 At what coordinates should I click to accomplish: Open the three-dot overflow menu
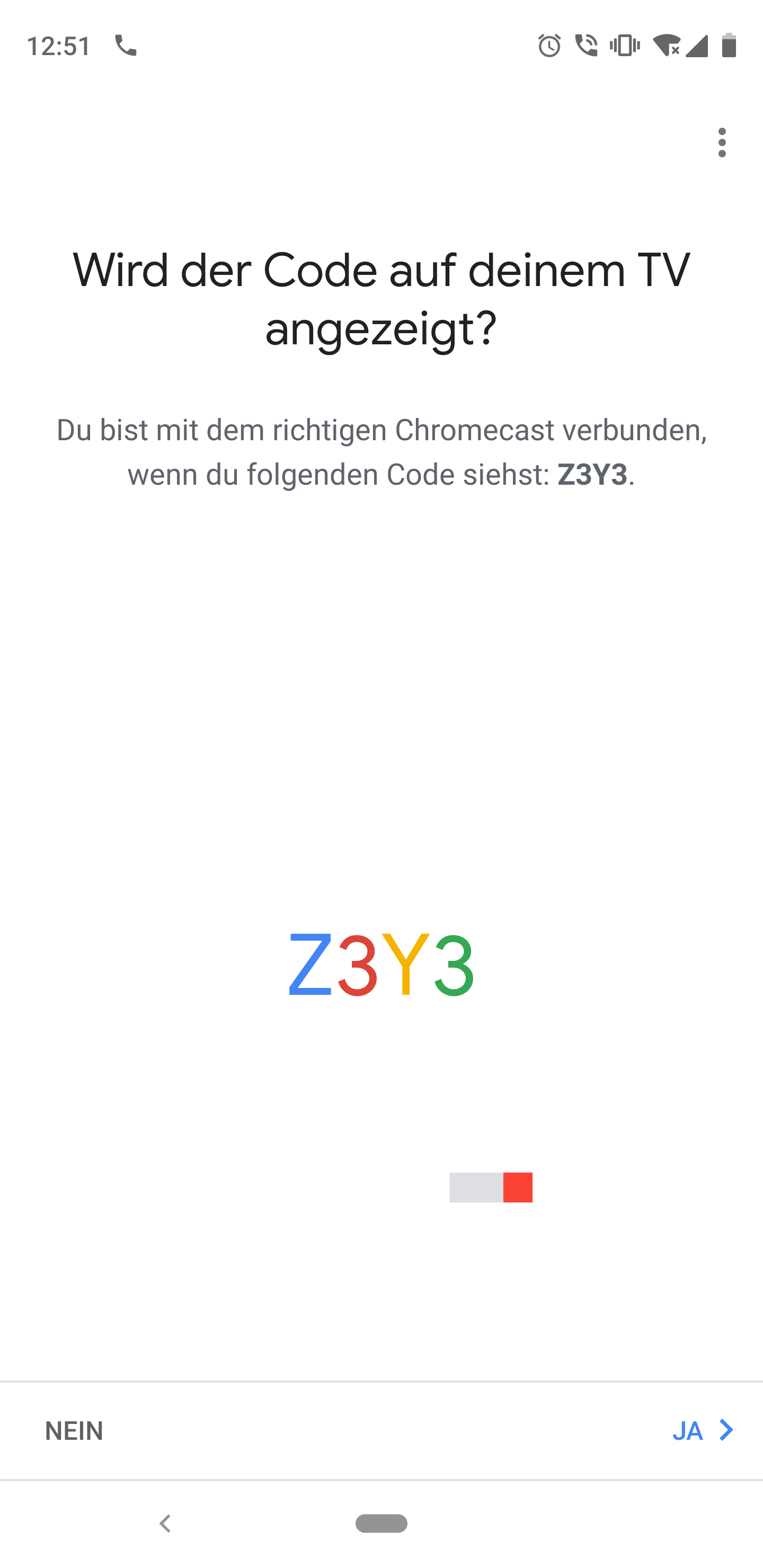pyautogui.click(x=722, y=142)
